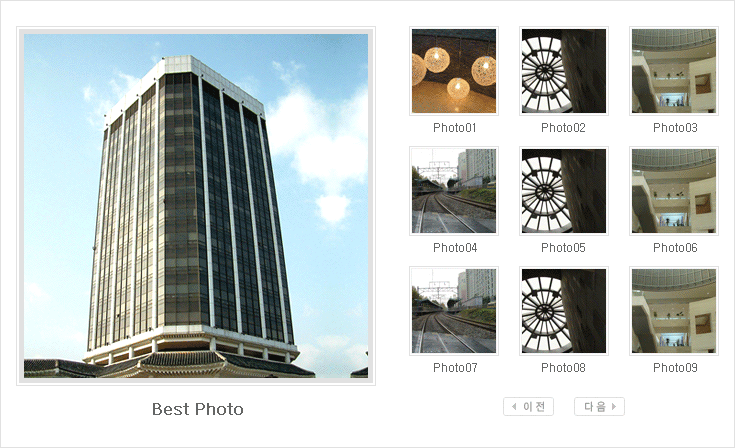View the Photo03 thumbnail
The image size is (735, 448).
tap(674, 71)
